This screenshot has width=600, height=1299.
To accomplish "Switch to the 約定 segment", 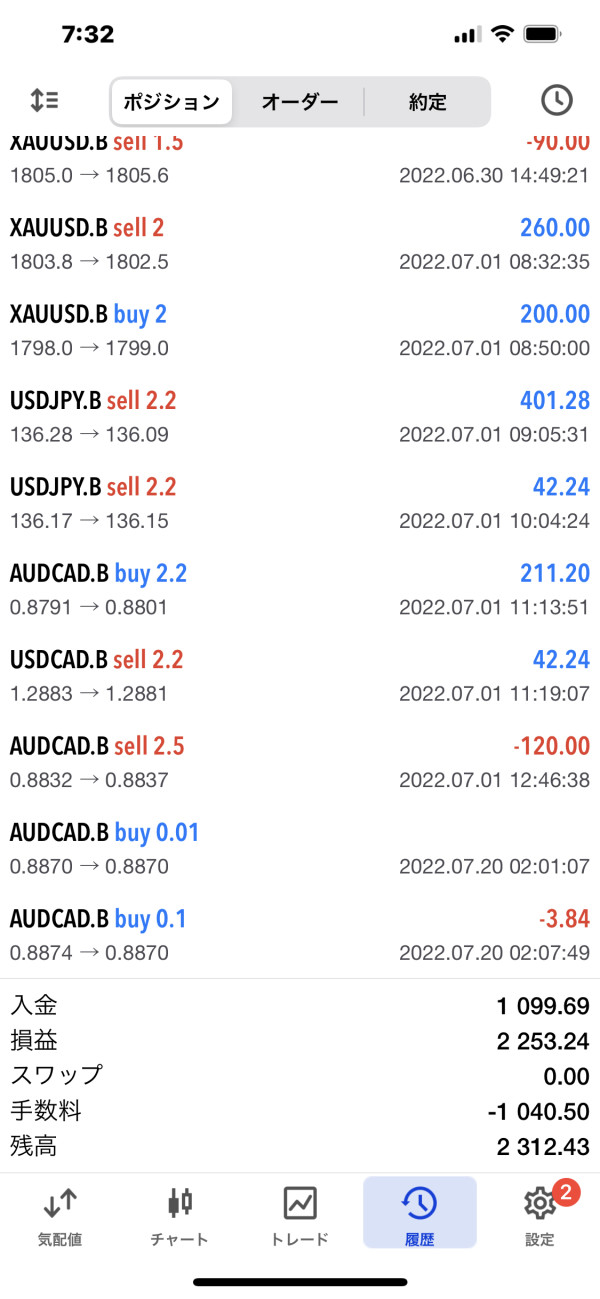I will pyautogui.click(x=427, y=102).
